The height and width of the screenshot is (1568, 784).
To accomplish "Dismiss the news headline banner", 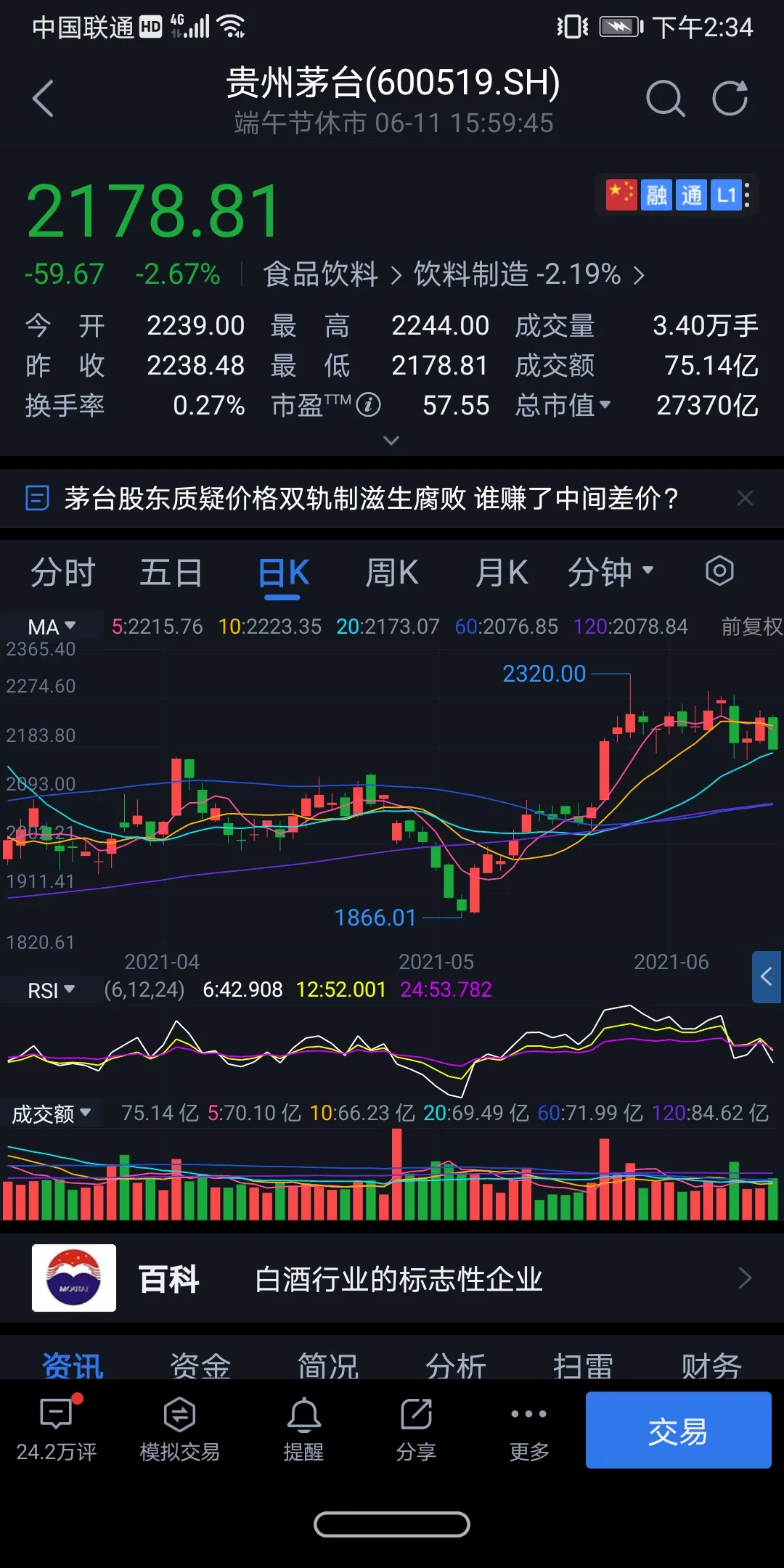I will coord(745,498).
